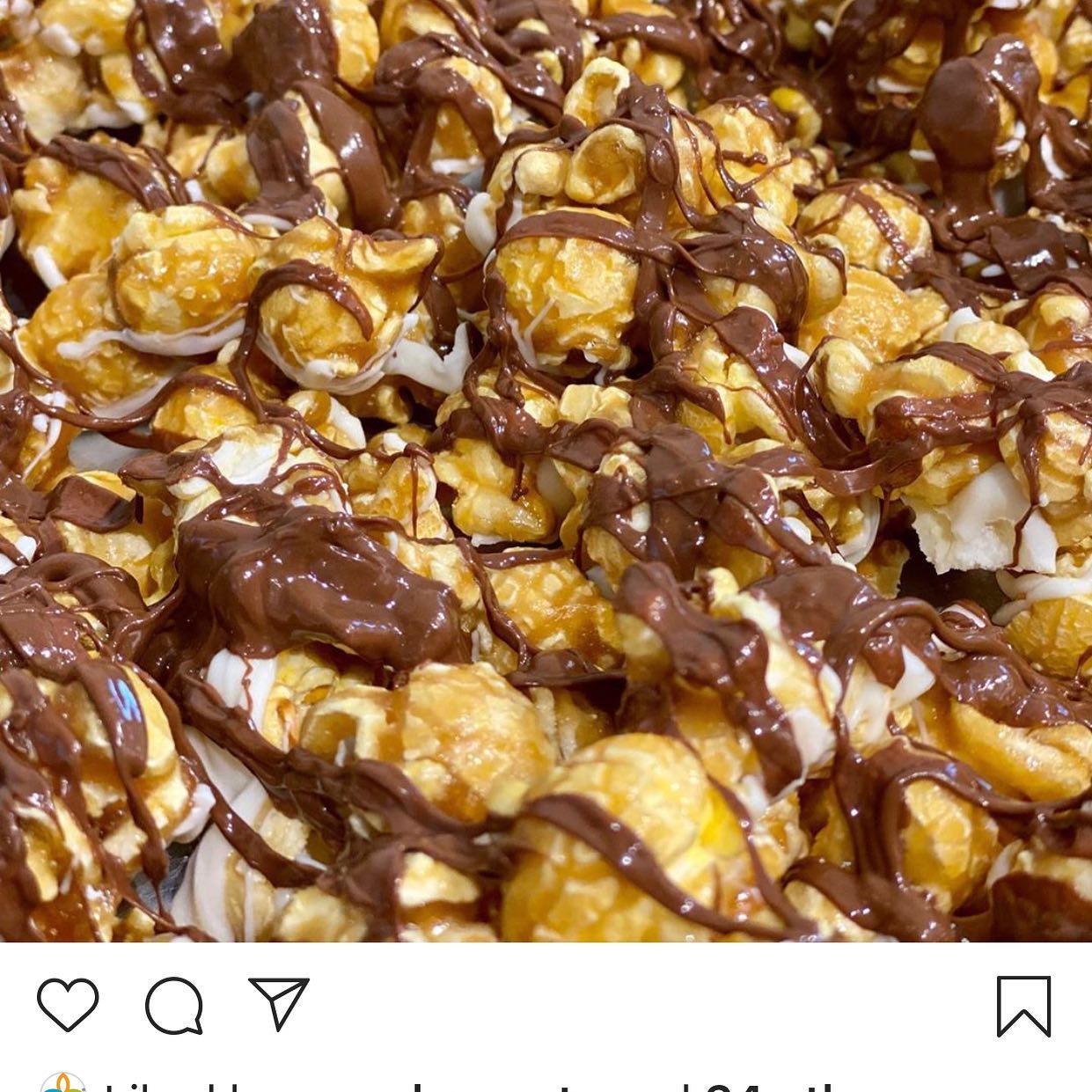
Task: Bookmark the popcorn post
Action: point(1023,1006)
